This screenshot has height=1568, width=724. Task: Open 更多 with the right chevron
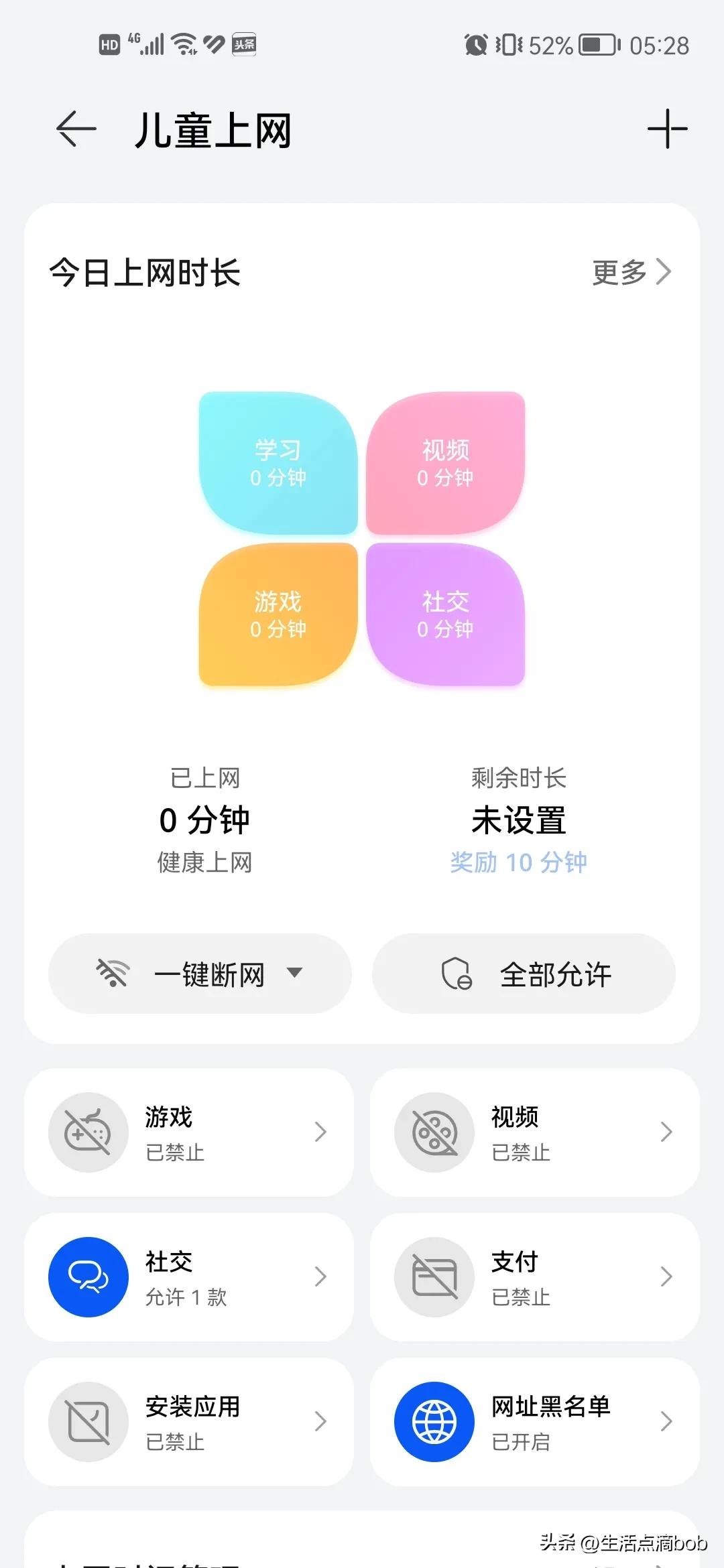click(629, 271)
